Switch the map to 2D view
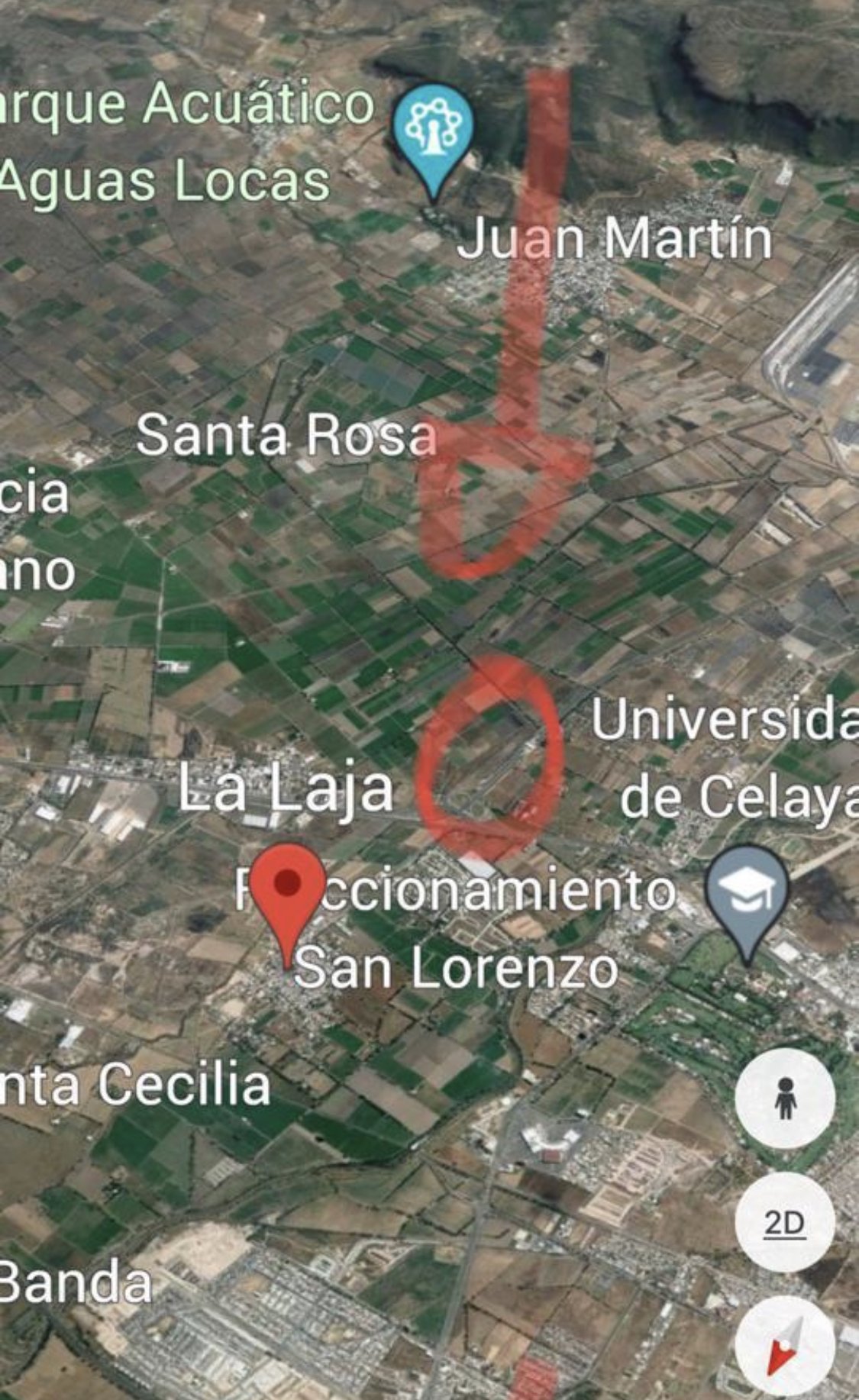The image size is (859, 1400). click(x=784, y=1223)
